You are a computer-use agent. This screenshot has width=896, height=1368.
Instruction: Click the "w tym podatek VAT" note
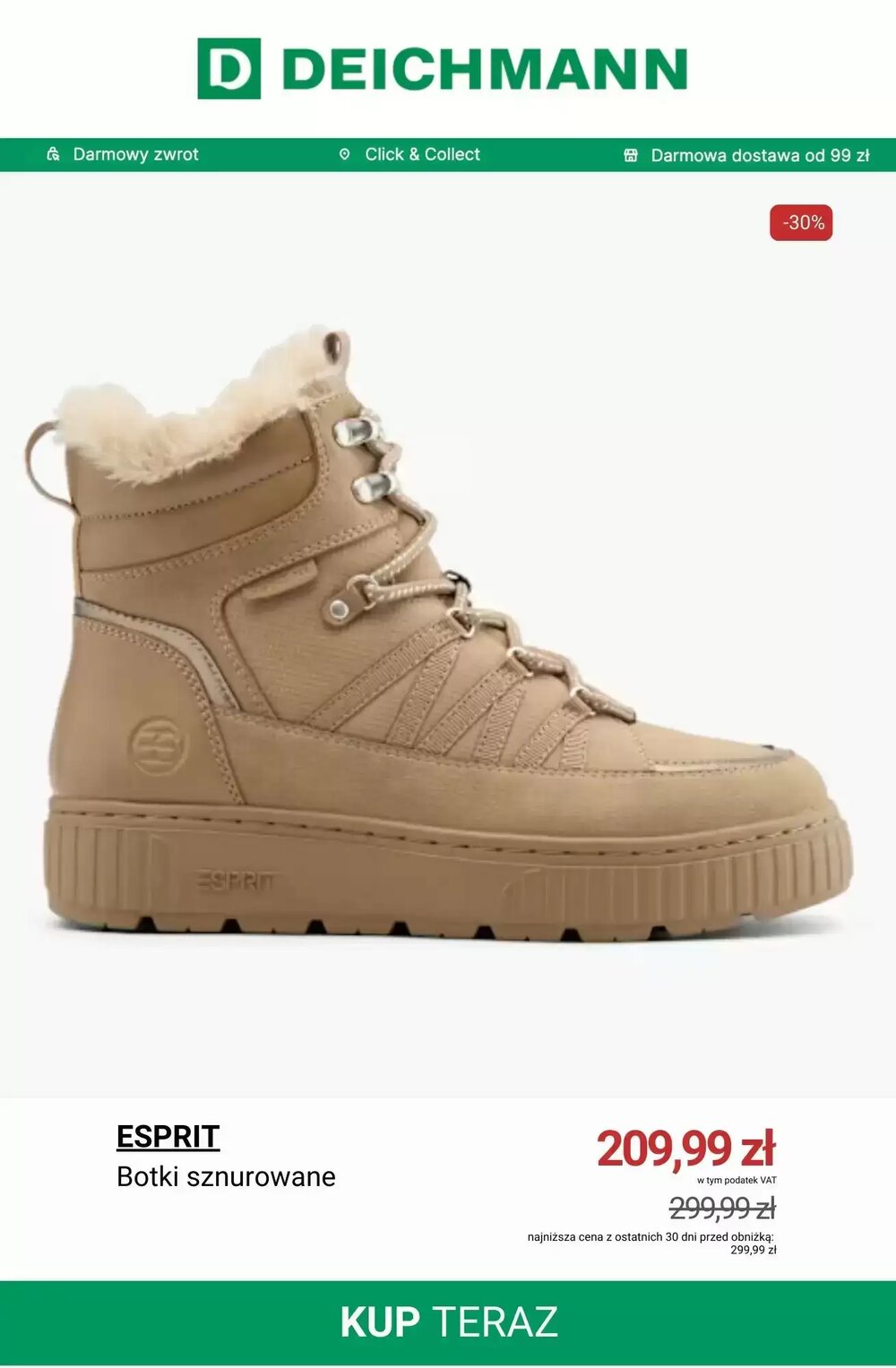click(737, 1180)
